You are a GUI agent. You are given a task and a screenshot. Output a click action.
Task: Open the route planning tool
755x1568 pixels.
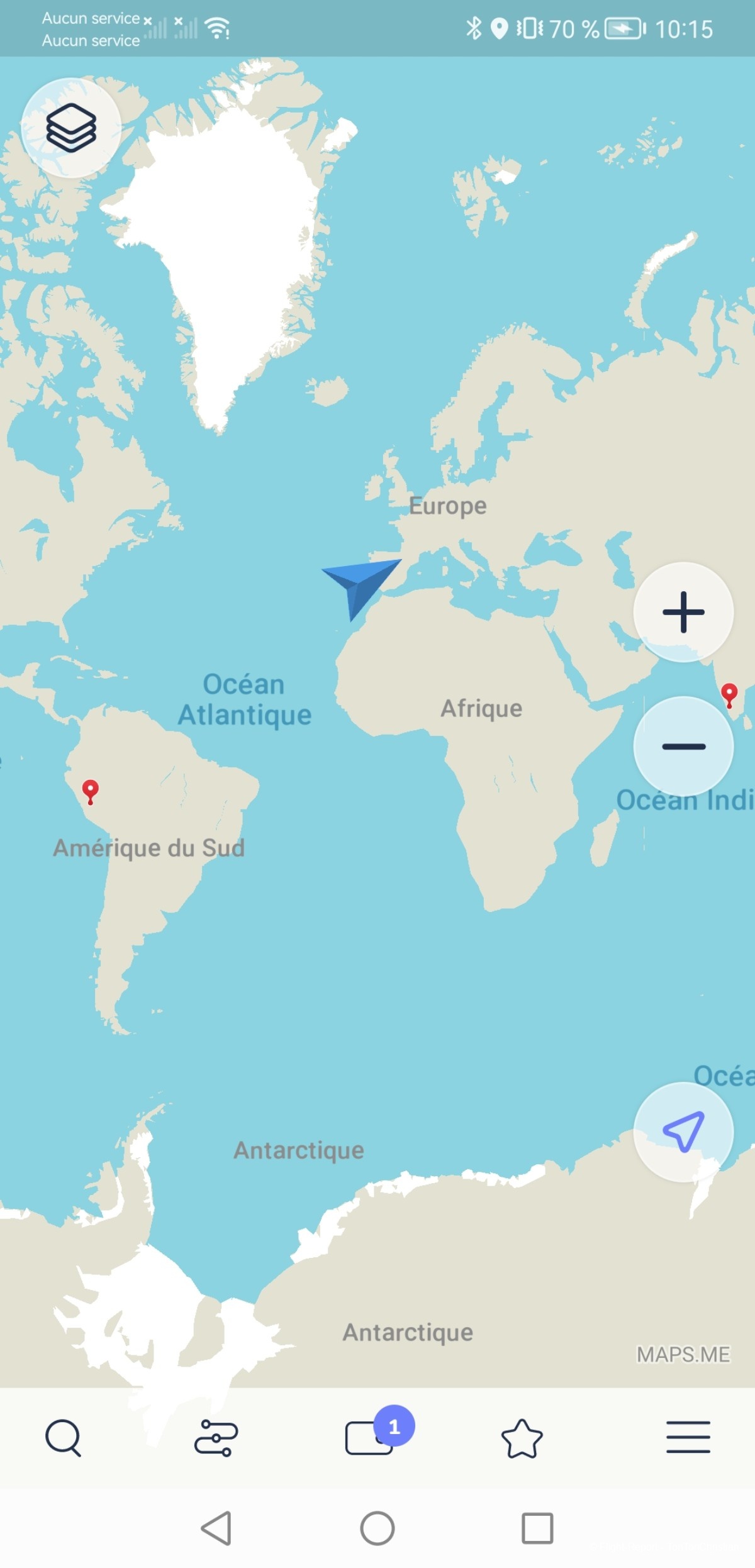click(216, 1438)
